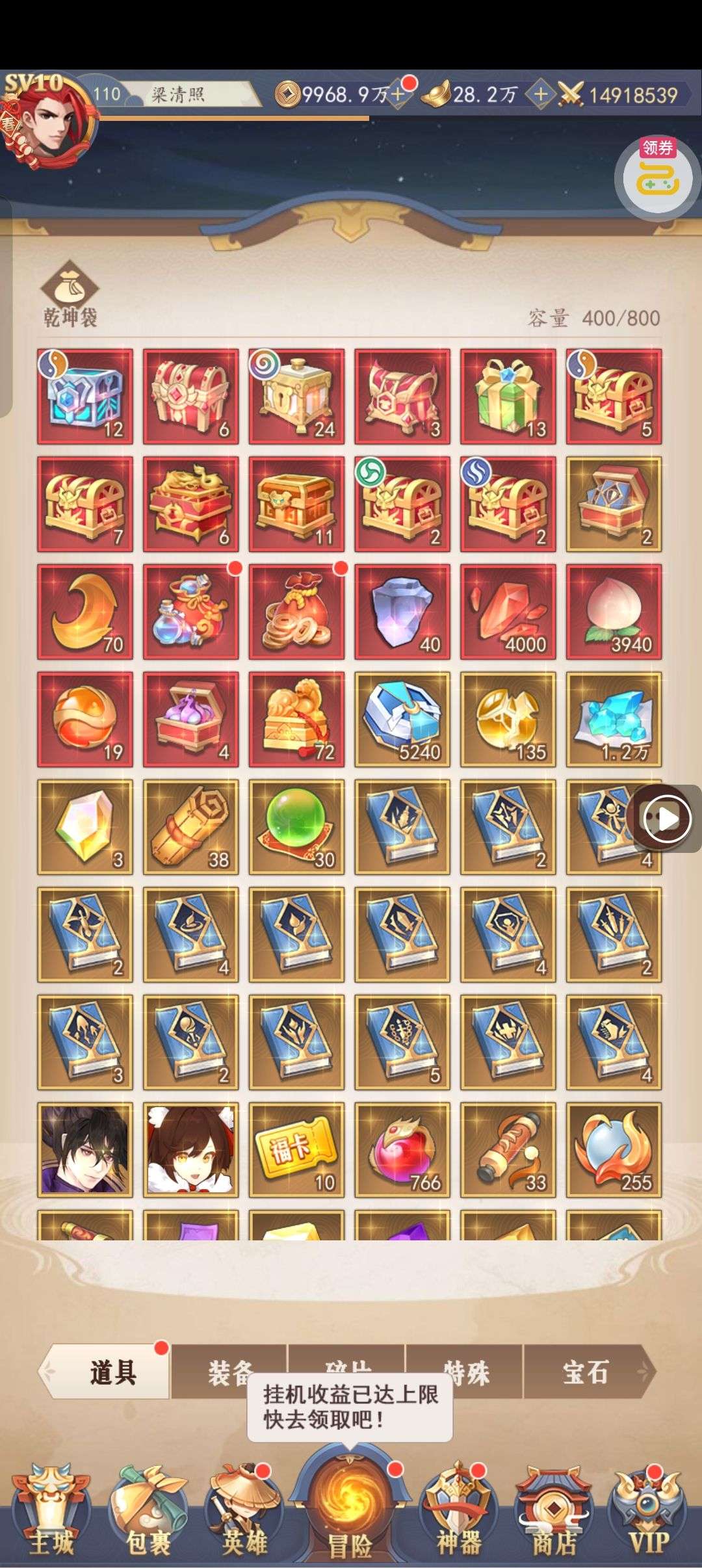Open the 冒险 adventure screen
This screenshot has height=1568, width=702.
tap(350, 1515)
